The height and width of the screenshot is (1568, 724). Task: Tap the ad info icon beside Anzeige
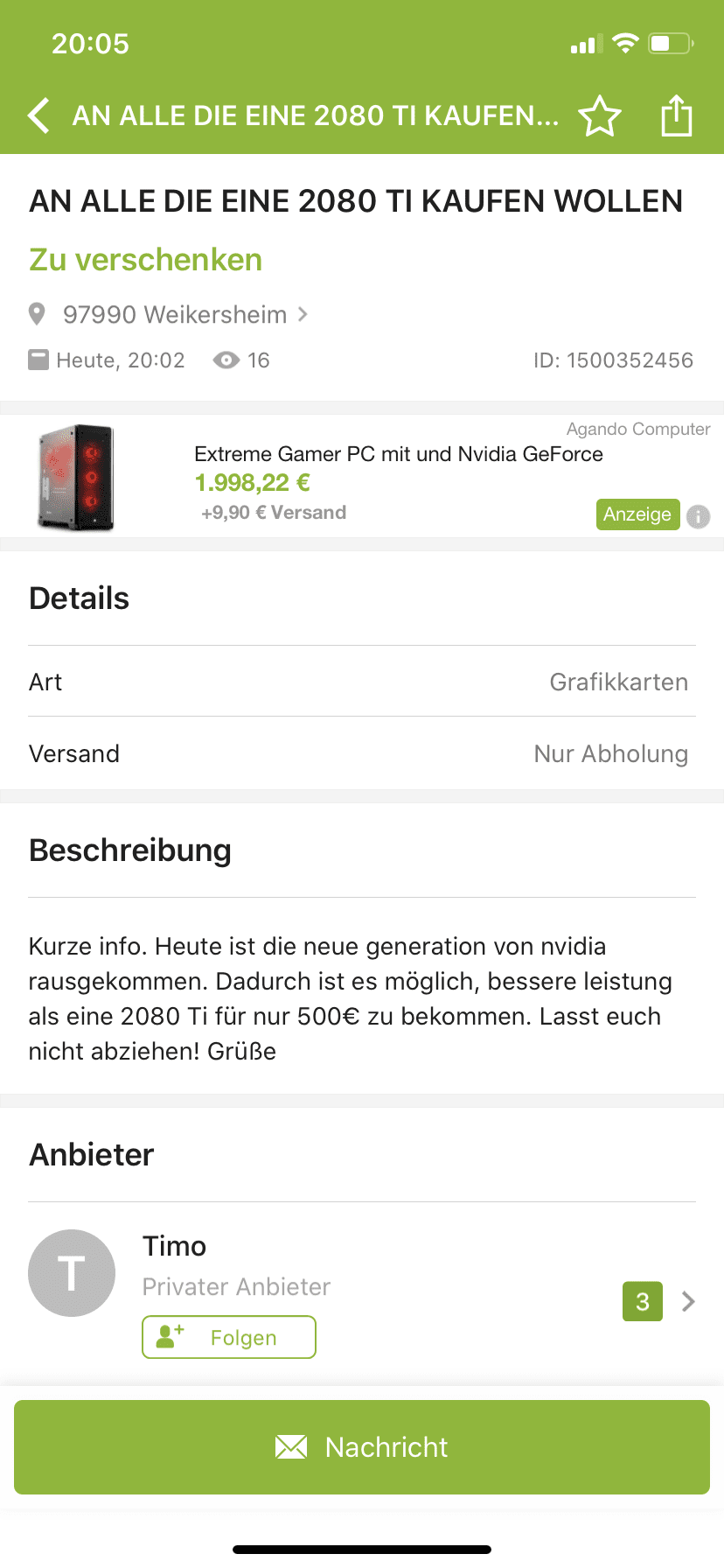tap(698, 516)
